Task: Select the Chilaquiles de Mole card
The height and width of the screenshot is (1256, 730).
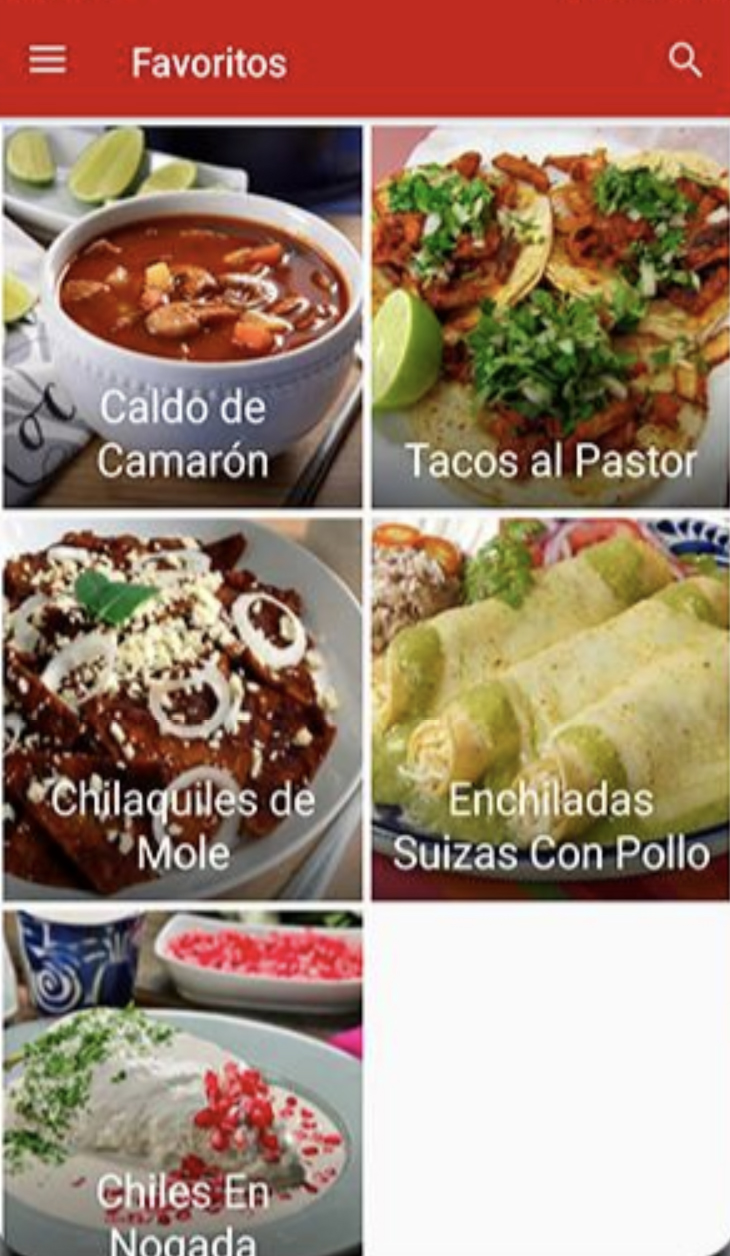Action: [x=183, y=708]
